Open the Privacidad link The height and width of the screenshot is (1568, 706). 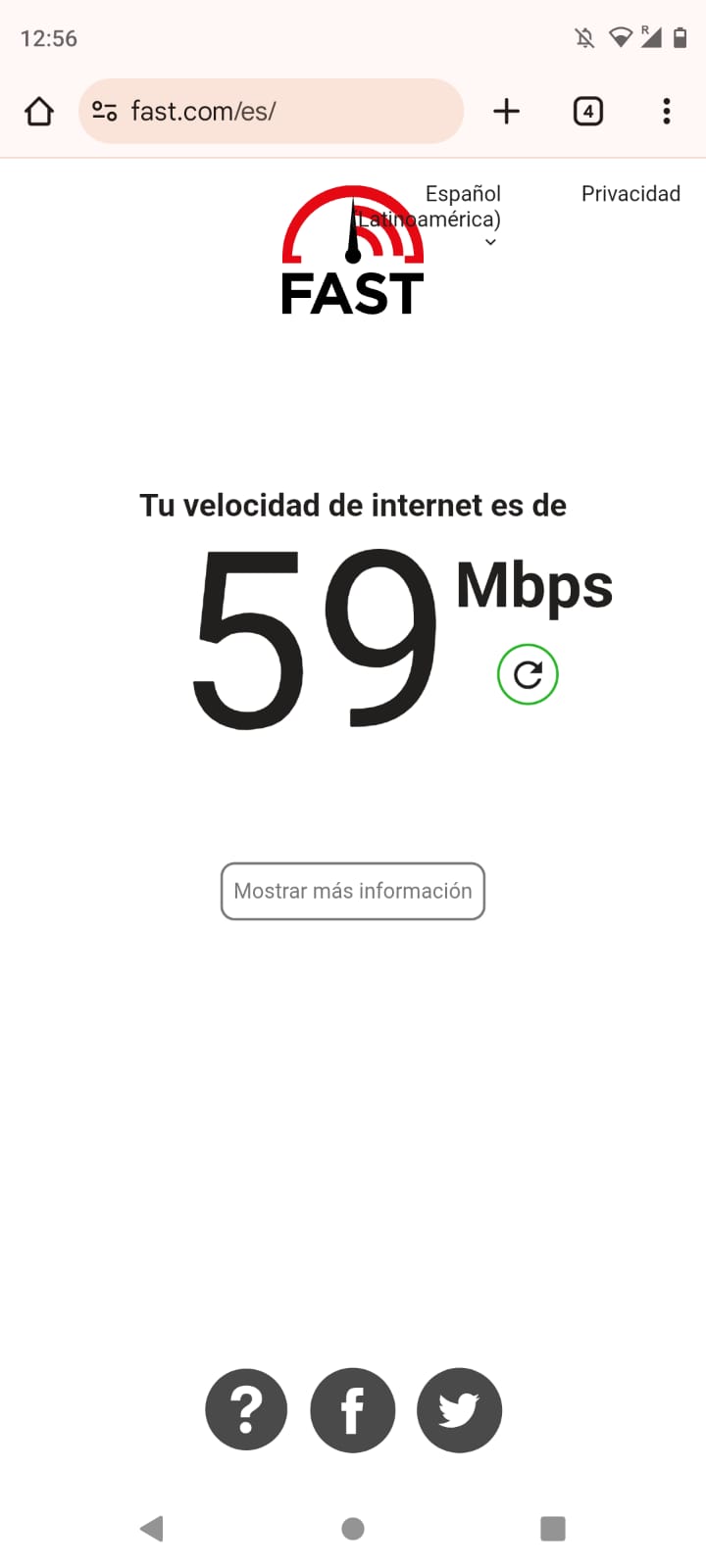[630, 194]
